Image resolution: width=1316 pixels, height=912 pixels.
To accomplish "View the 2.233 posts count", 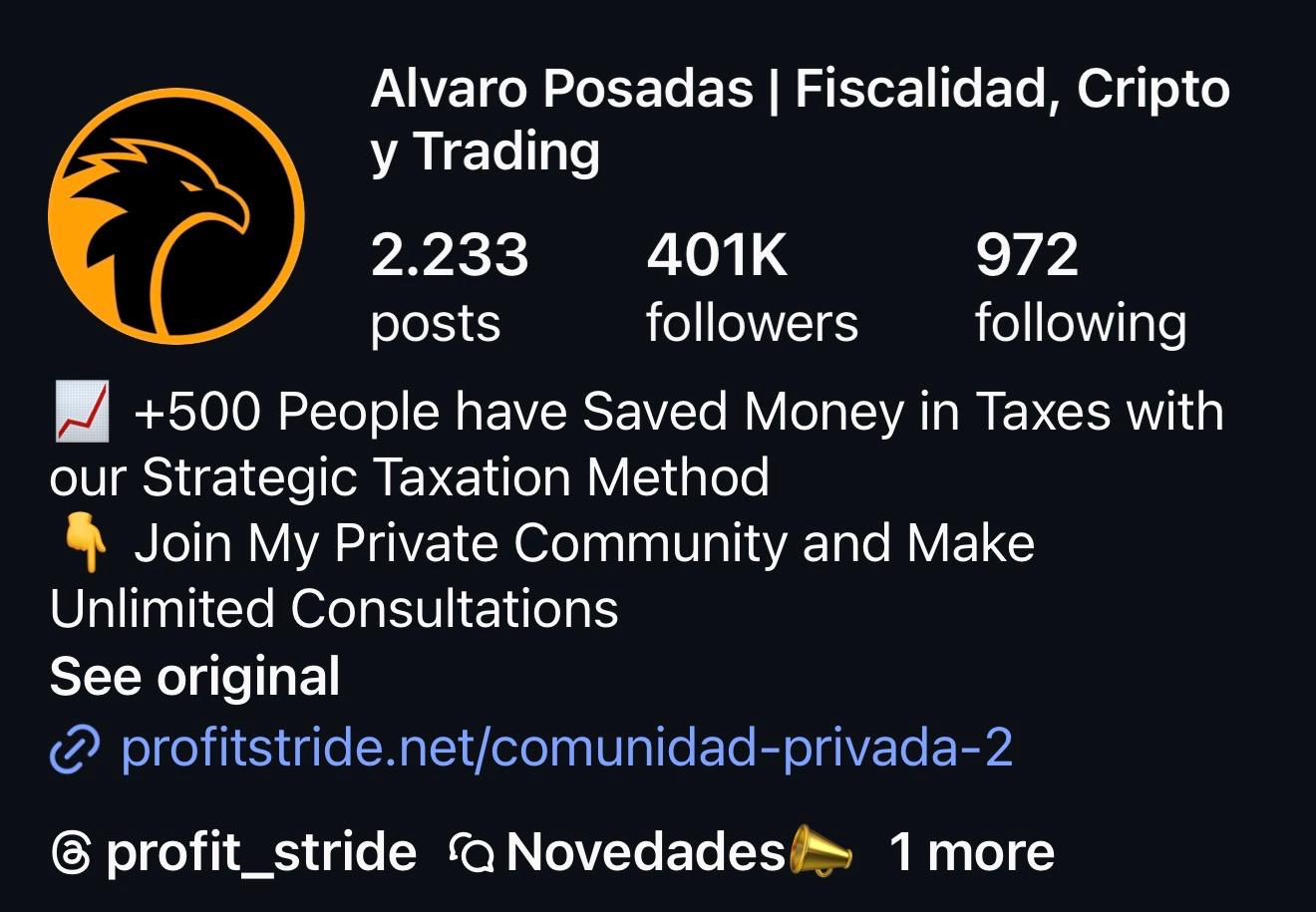I will coord(449,287).
